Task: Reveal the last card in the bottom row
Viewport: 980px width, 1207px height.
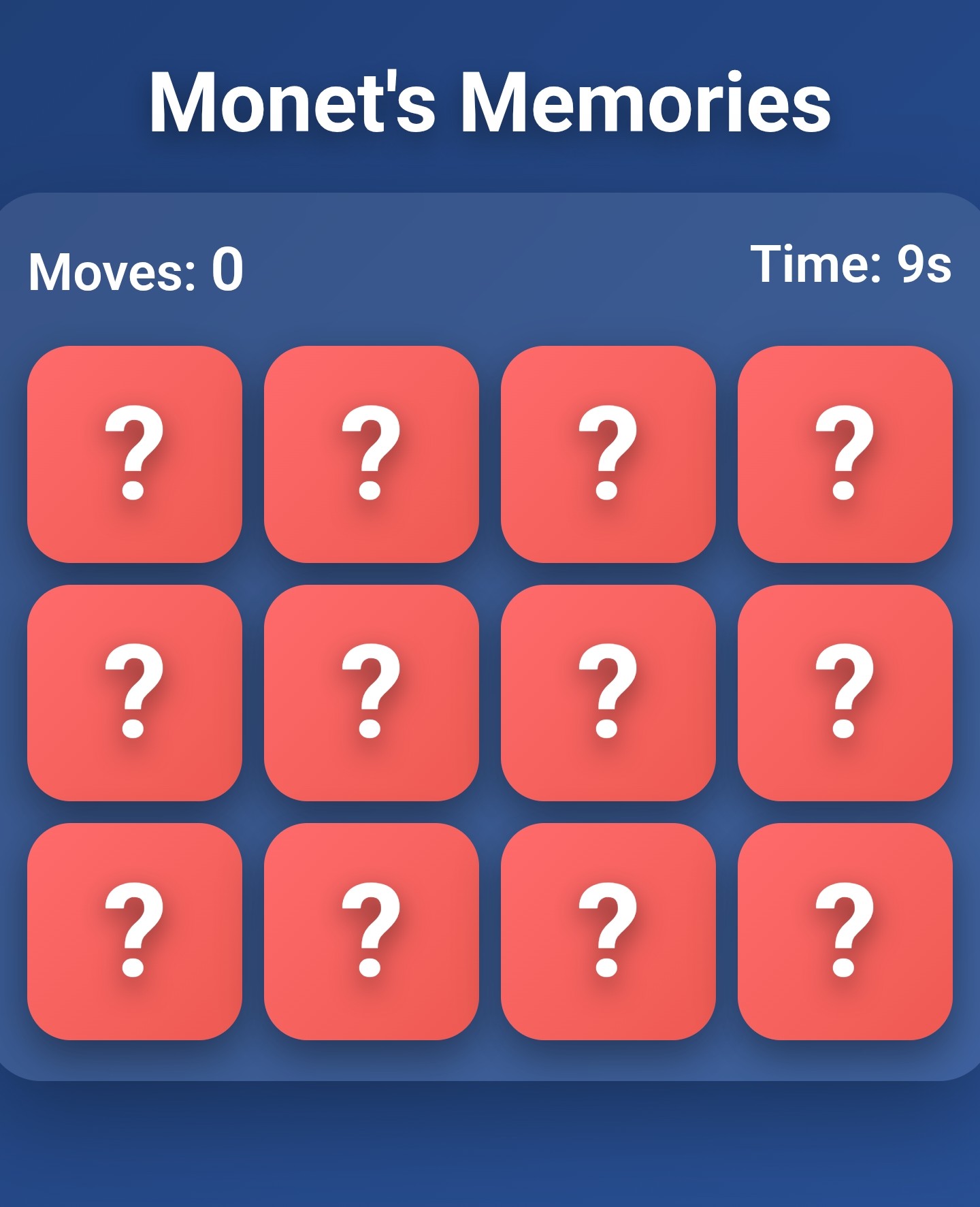Action: pos(845,931)
